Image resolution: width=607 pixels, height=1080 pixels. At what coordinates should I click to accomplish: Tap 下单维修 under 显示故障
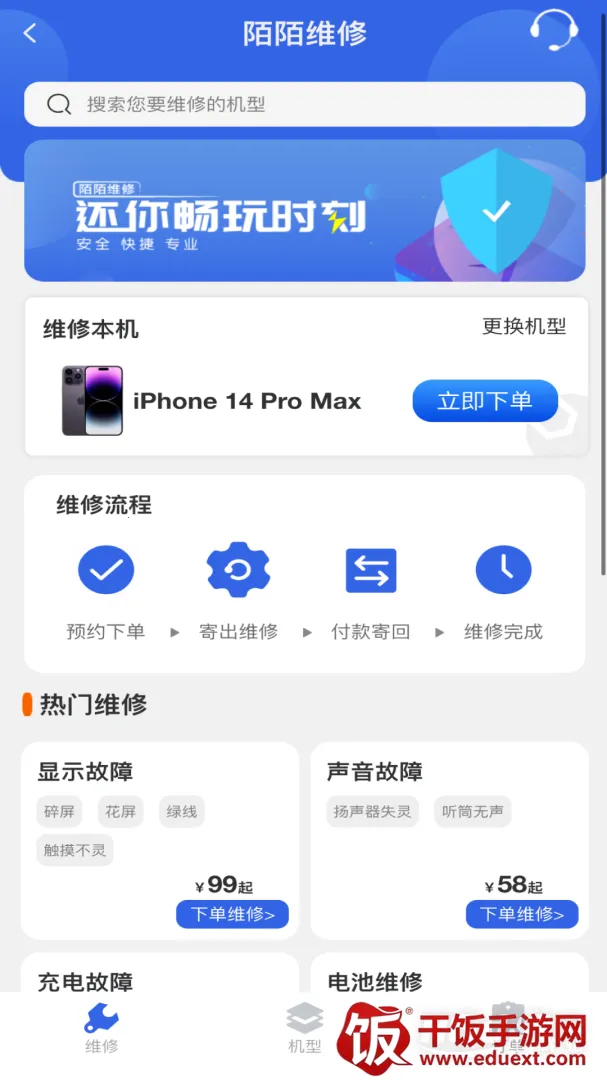click(x=232, y=914)
